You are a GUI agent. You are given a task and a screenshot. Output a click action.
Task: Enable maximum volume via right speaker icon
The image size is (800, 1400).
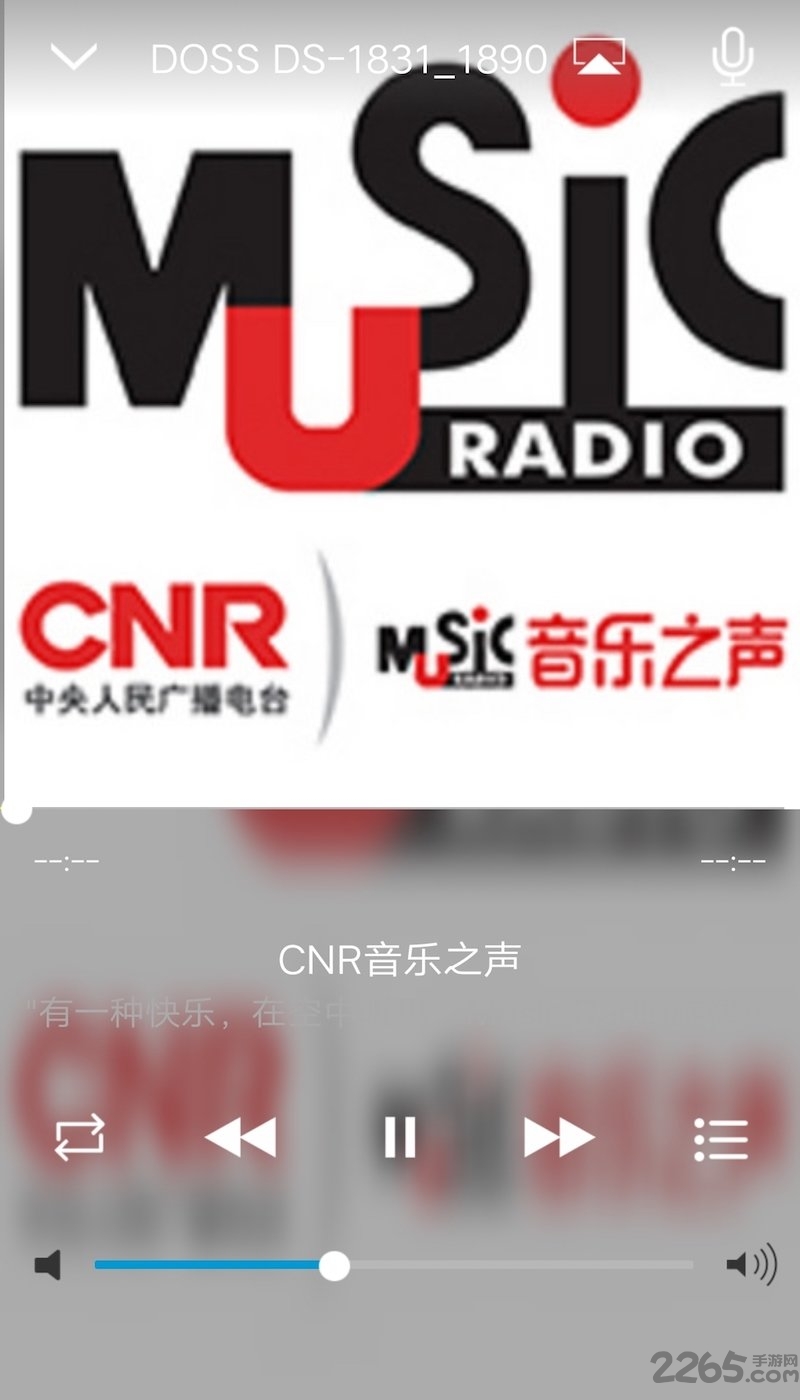coord(748,1265)
